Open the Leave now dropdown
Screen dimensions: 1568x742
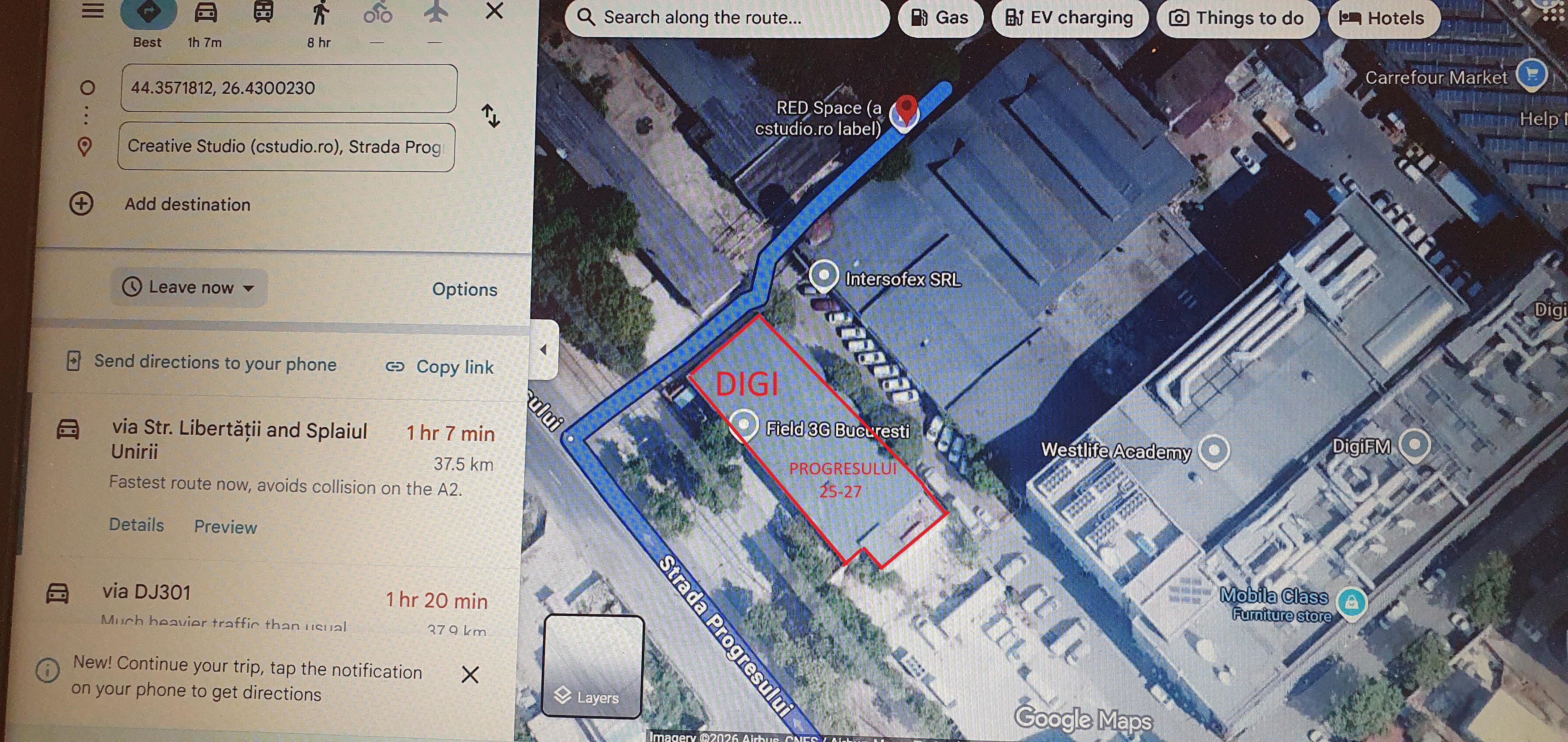(189, 287)
